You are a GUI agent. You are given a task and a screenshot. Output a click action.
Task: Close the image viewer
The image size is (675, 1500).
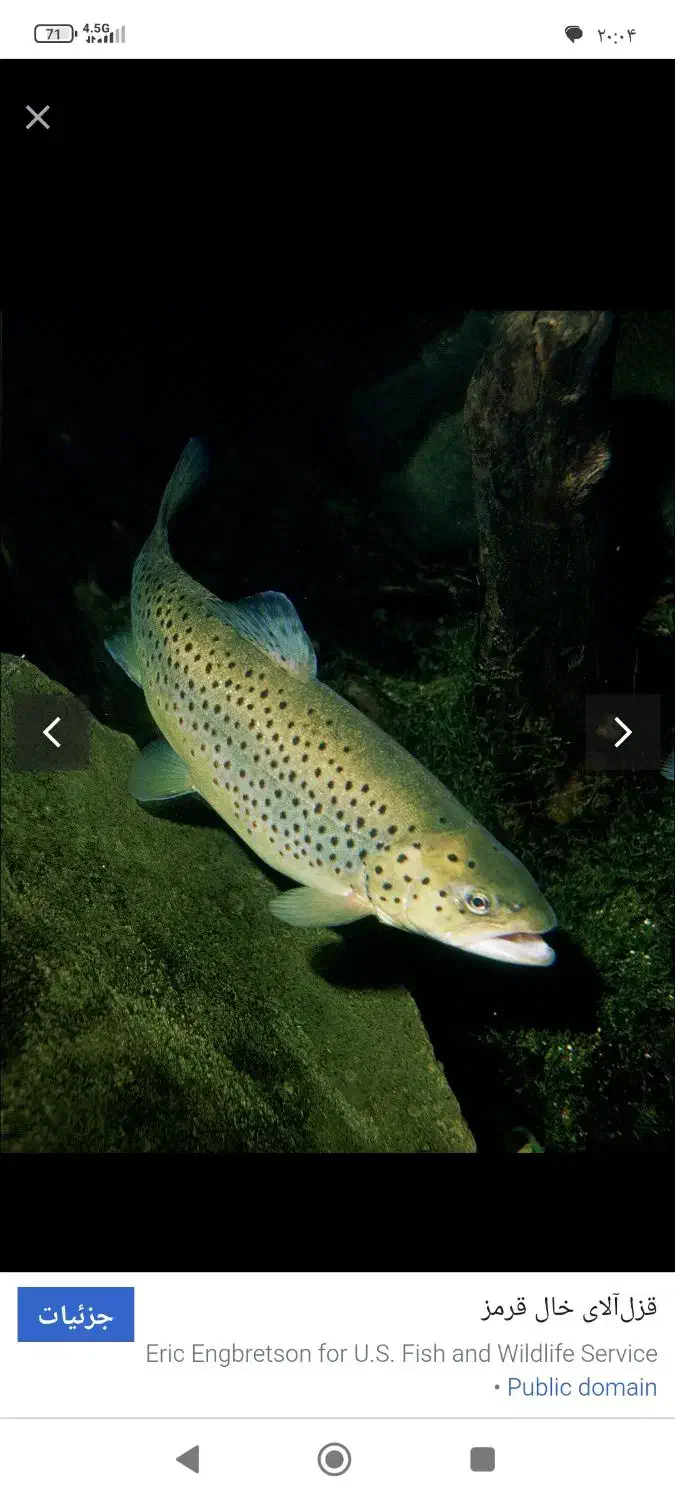pos(38,118)
